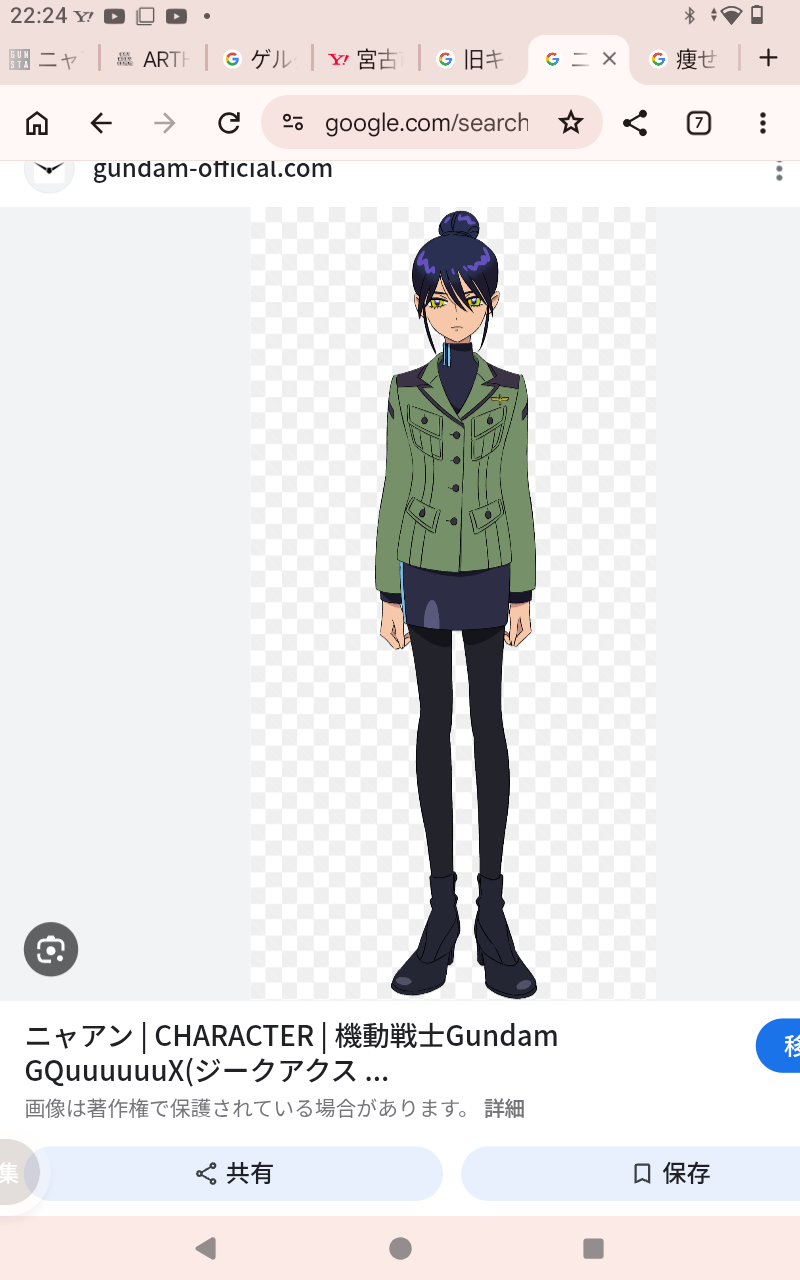Open a new tab with plus
This screenshot has width=800, height=1280.
[768, 58]
